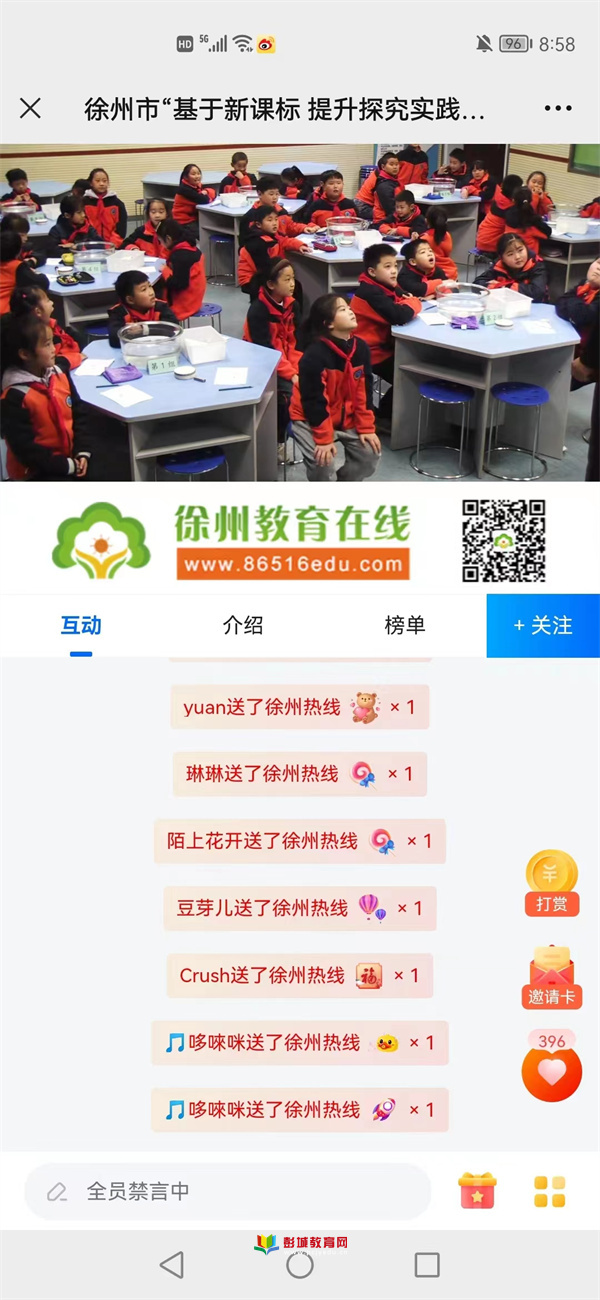Switch to the 榜单 tab
The height and width of the screenshot is (1300, 600).
point(405,625)
